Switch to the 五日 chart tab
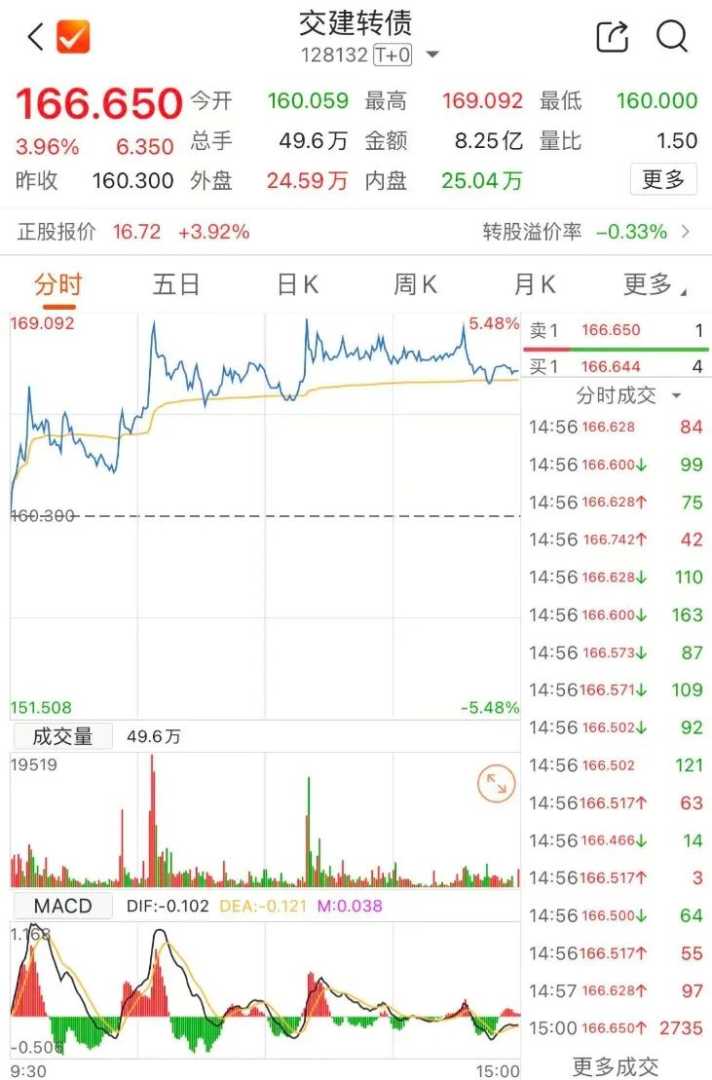Screen dimensions: 712x1080 (x=176, y=285)
